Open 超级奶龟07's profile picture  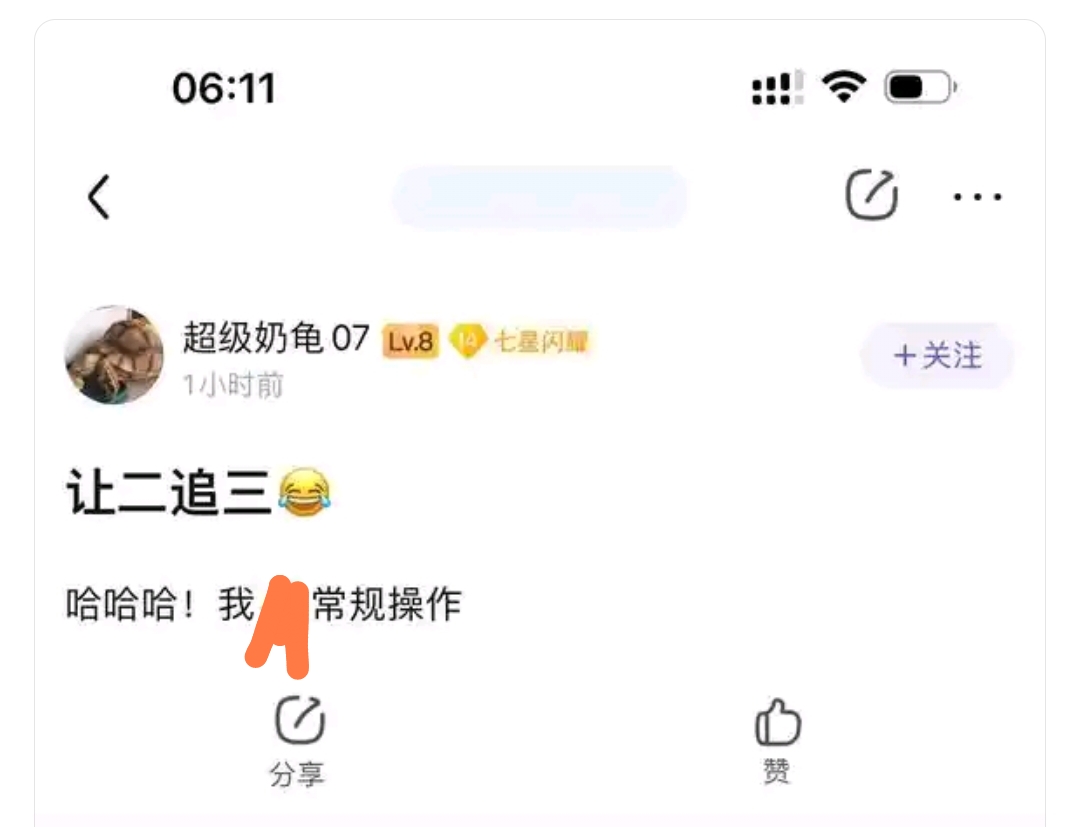114,356
